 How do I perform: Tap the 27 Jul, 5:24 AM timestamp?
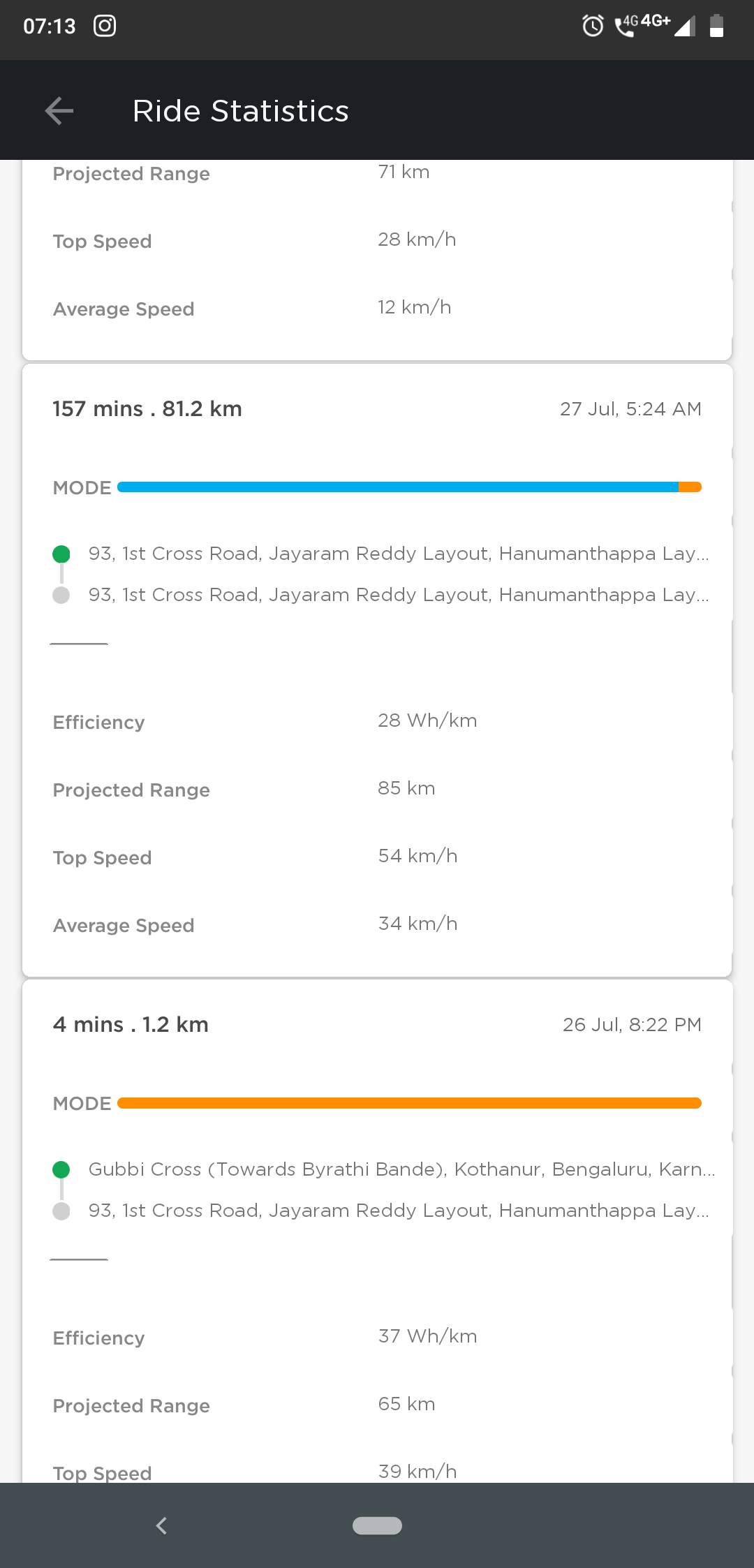(x=631, y=408)
